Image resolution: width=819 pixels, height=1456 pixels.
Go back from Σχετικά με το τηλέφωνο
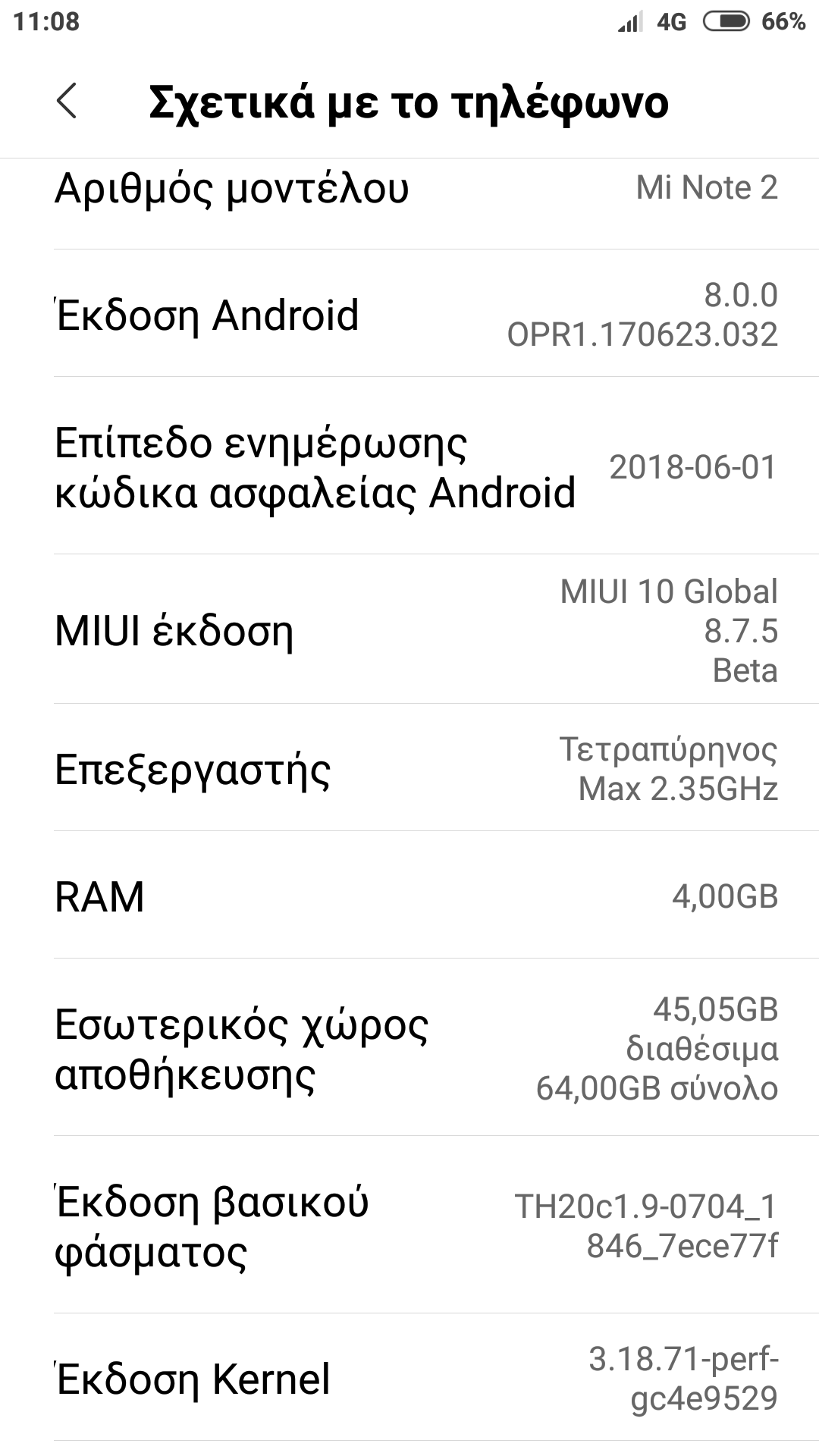[67, 102]
